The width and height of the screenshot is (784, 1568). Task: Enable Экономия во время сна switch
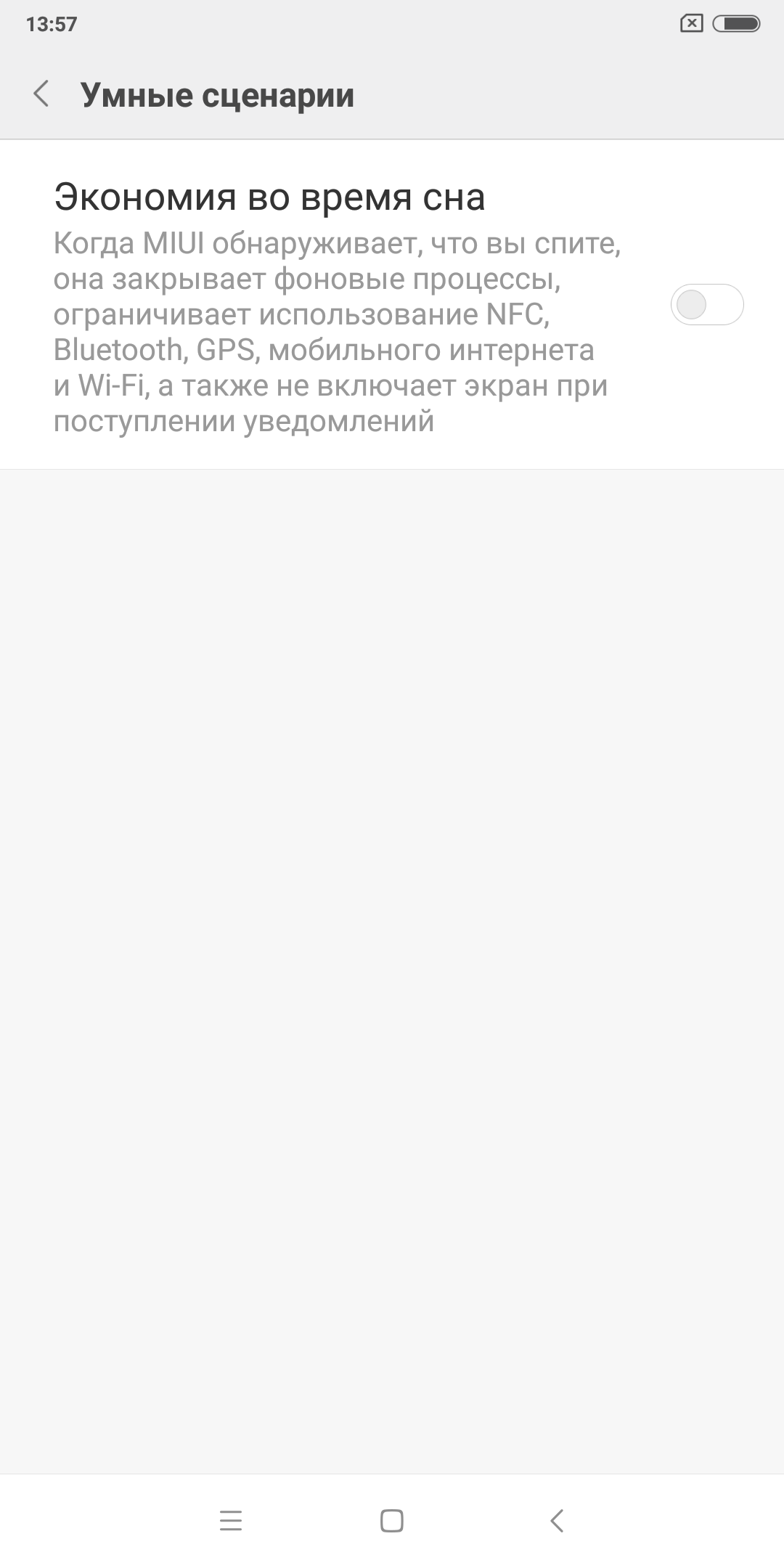pos(706,304)
